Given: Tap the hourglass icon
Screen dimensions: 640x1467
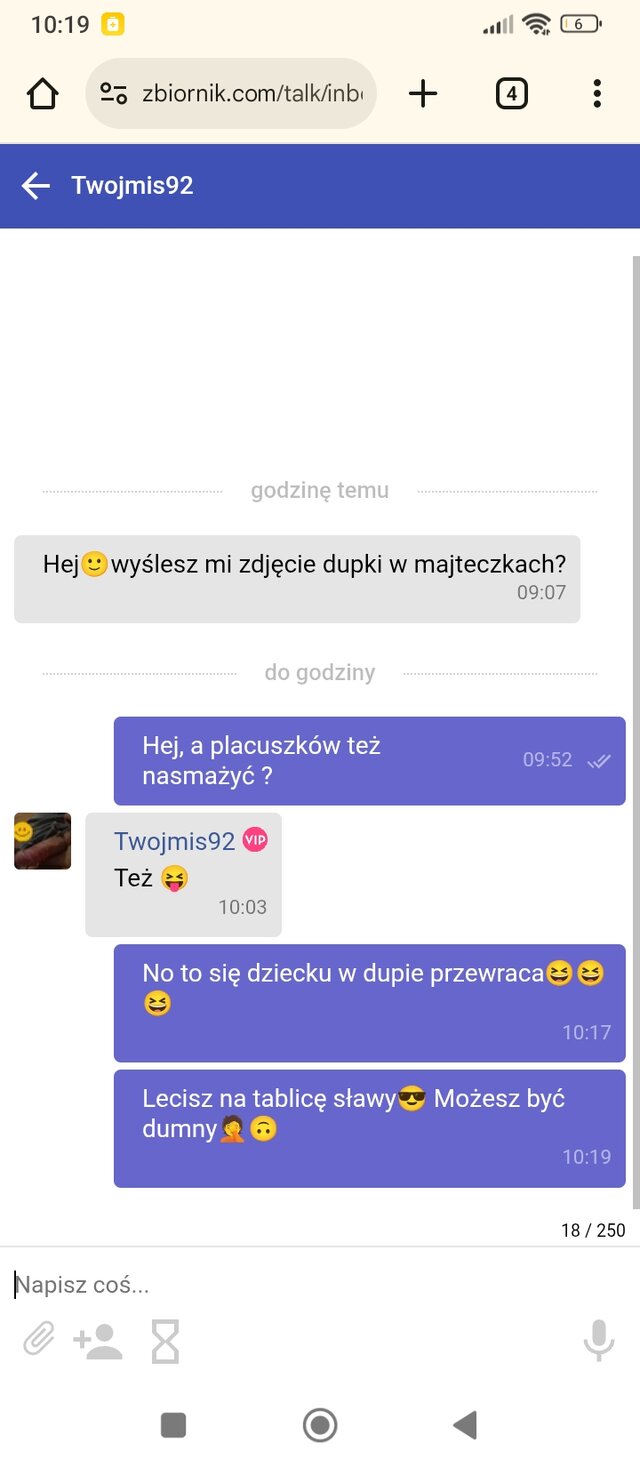Looking at the screenshot, I should (165, 1340).
